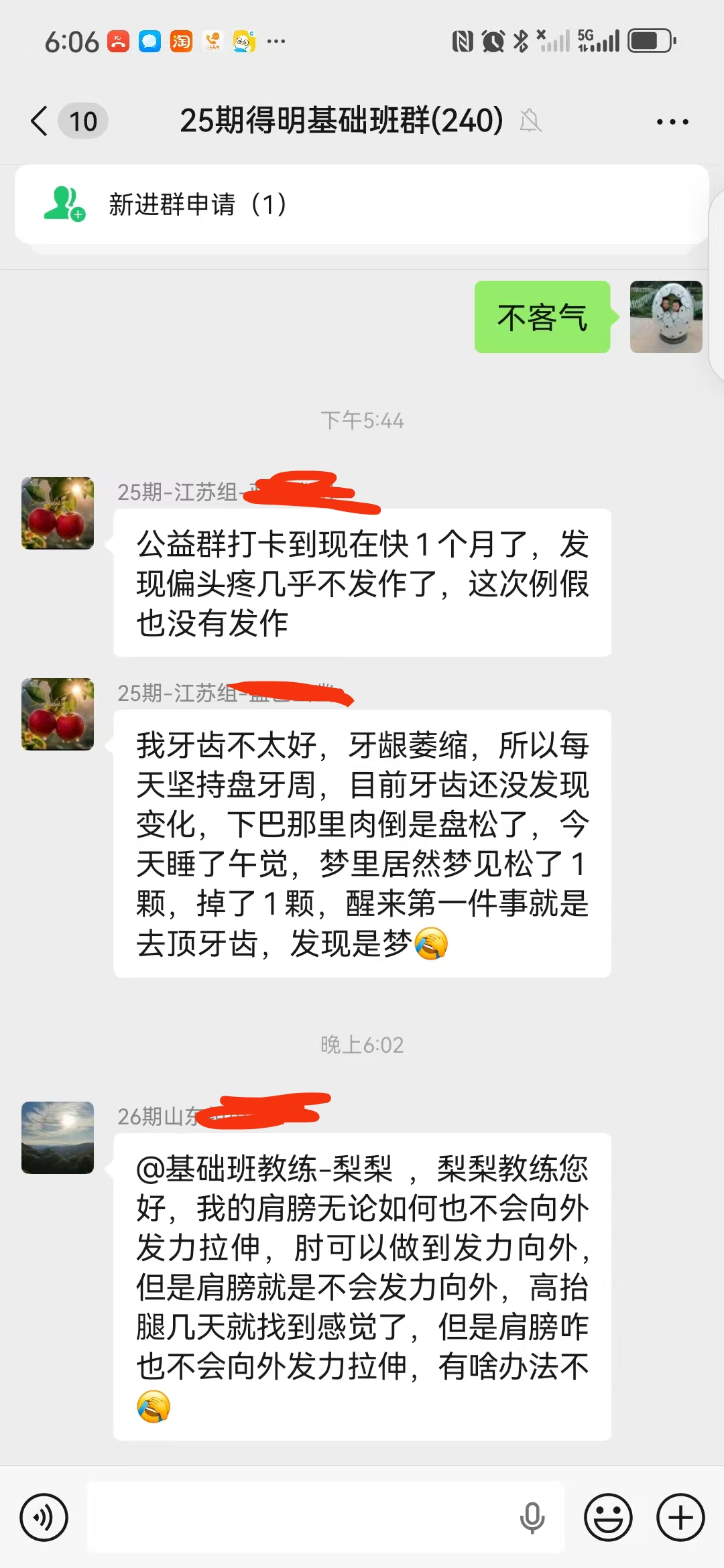Open my own avatar beside 不客气
Image resolution: width=724 pixels, height=1568 pixels.
666,317
